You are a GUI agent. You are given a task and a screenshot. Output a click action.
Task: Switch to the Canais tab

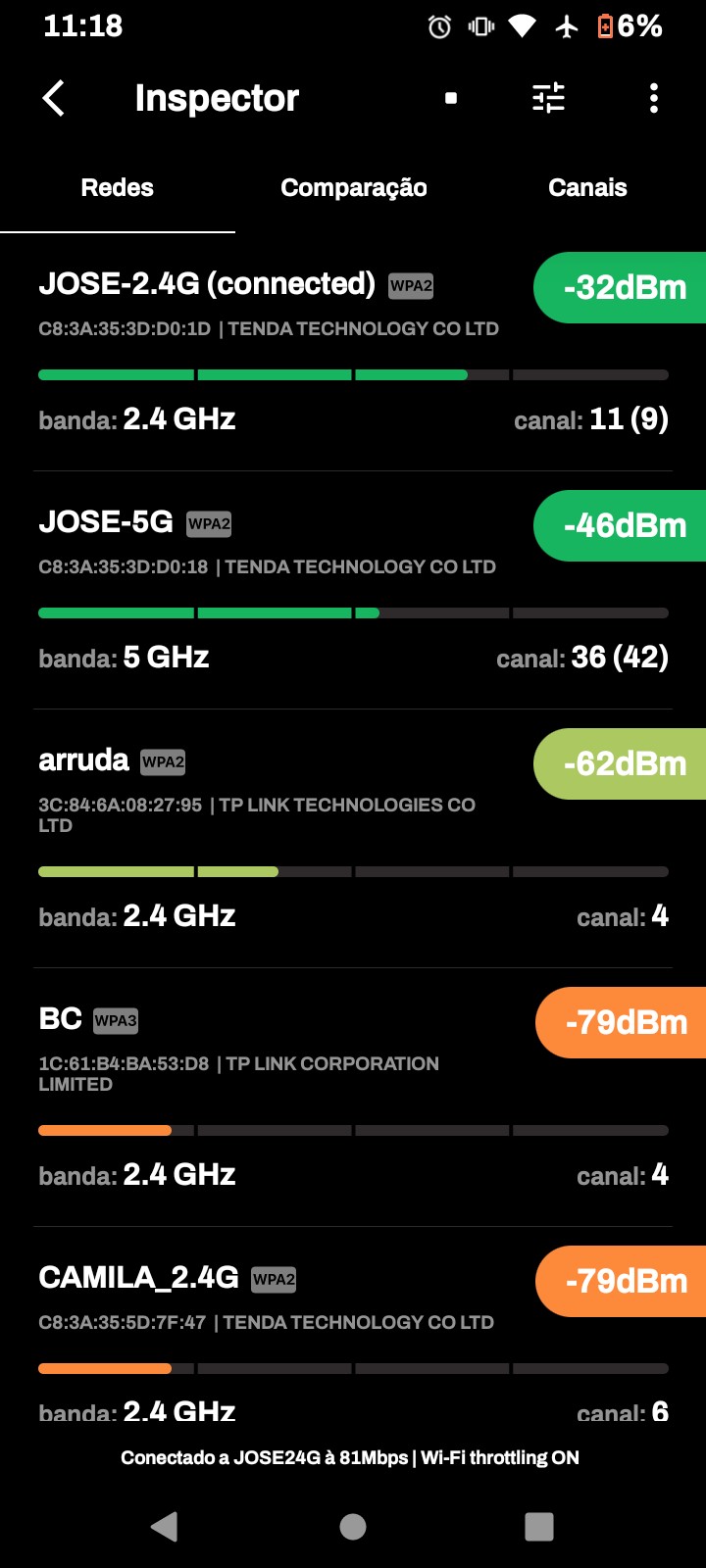pyautogui.click(x=587, y=188)
